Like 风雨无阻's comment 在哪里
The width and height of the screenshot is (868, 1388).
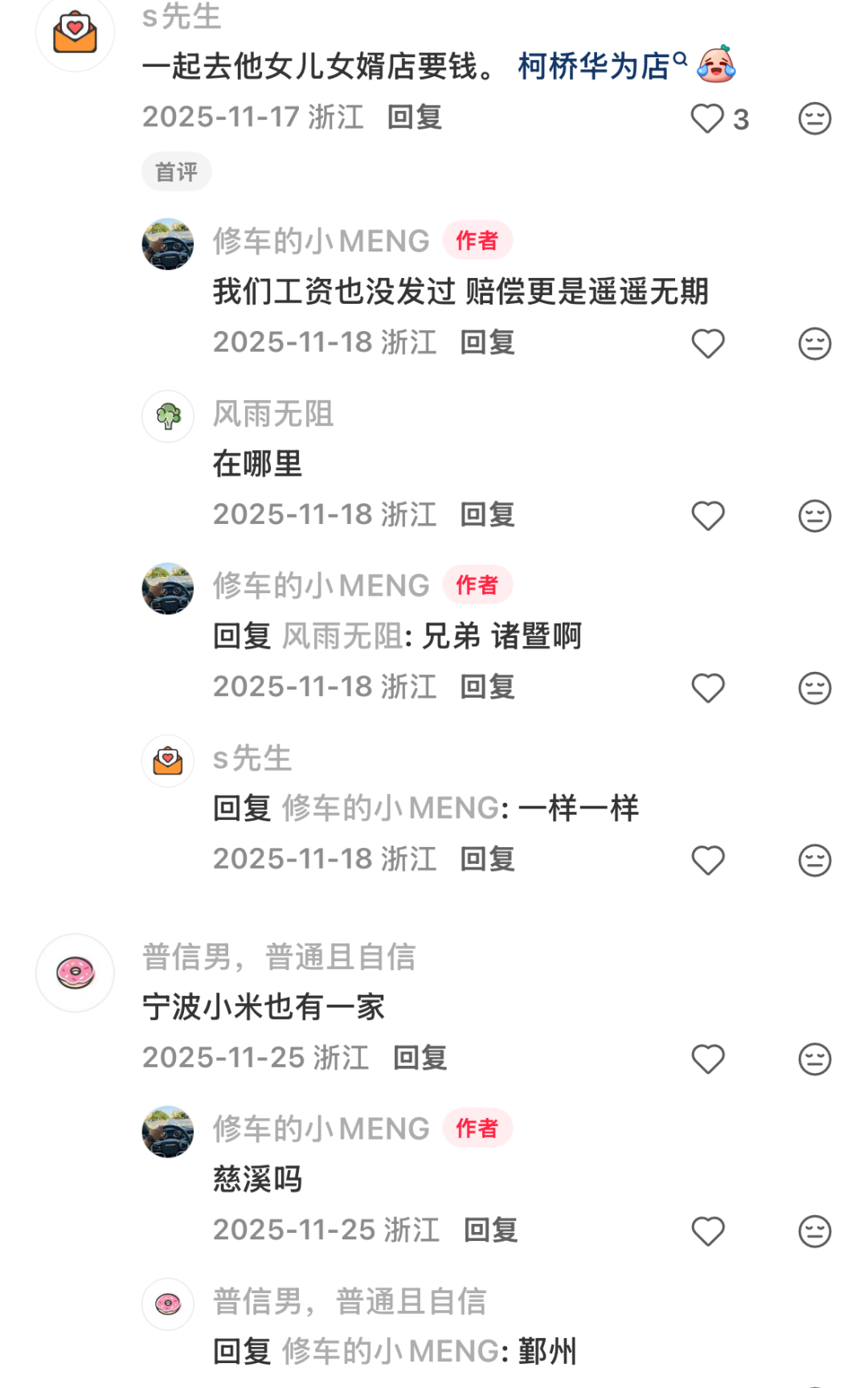(x=707, y=516)
